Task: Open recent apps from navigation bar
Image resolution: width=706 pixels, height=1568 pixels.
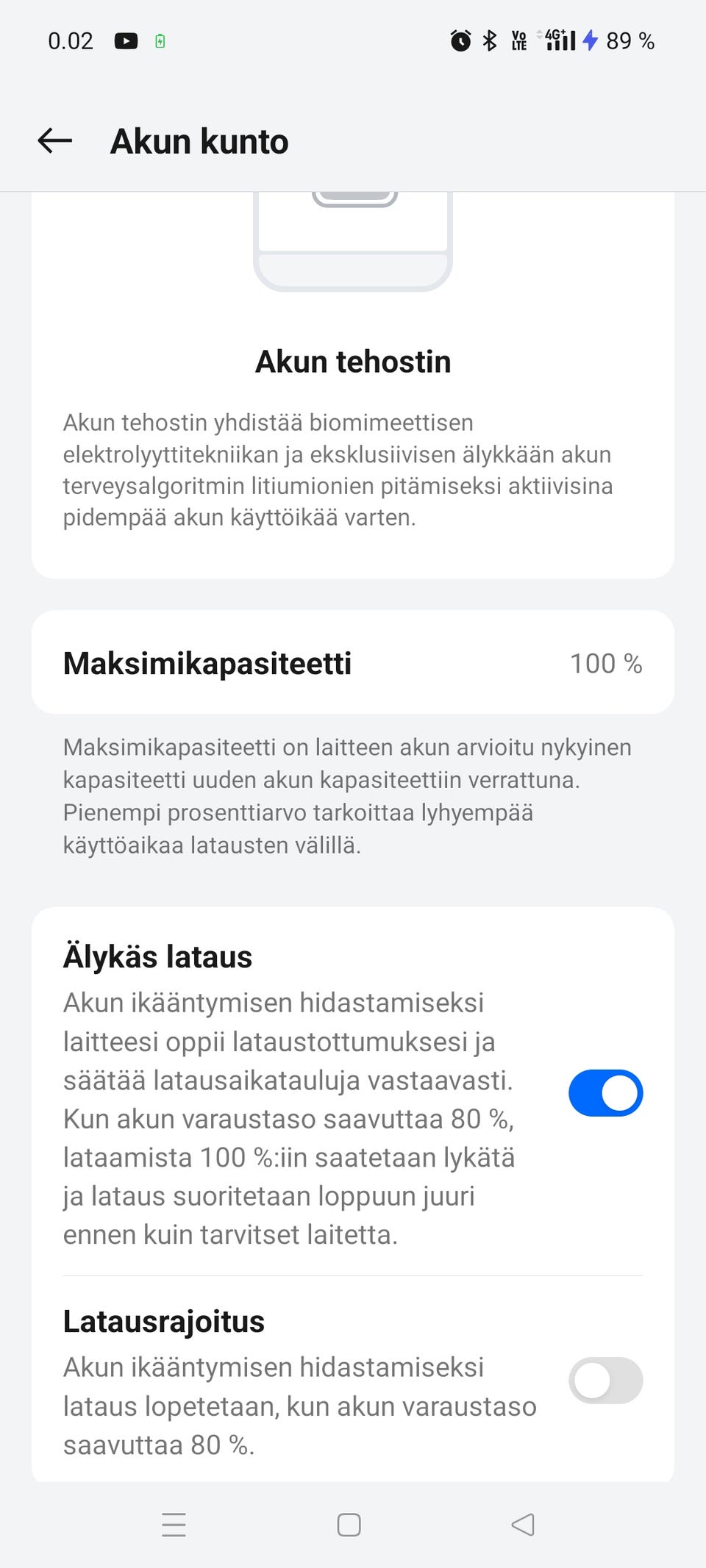Action: [174, 1525]
